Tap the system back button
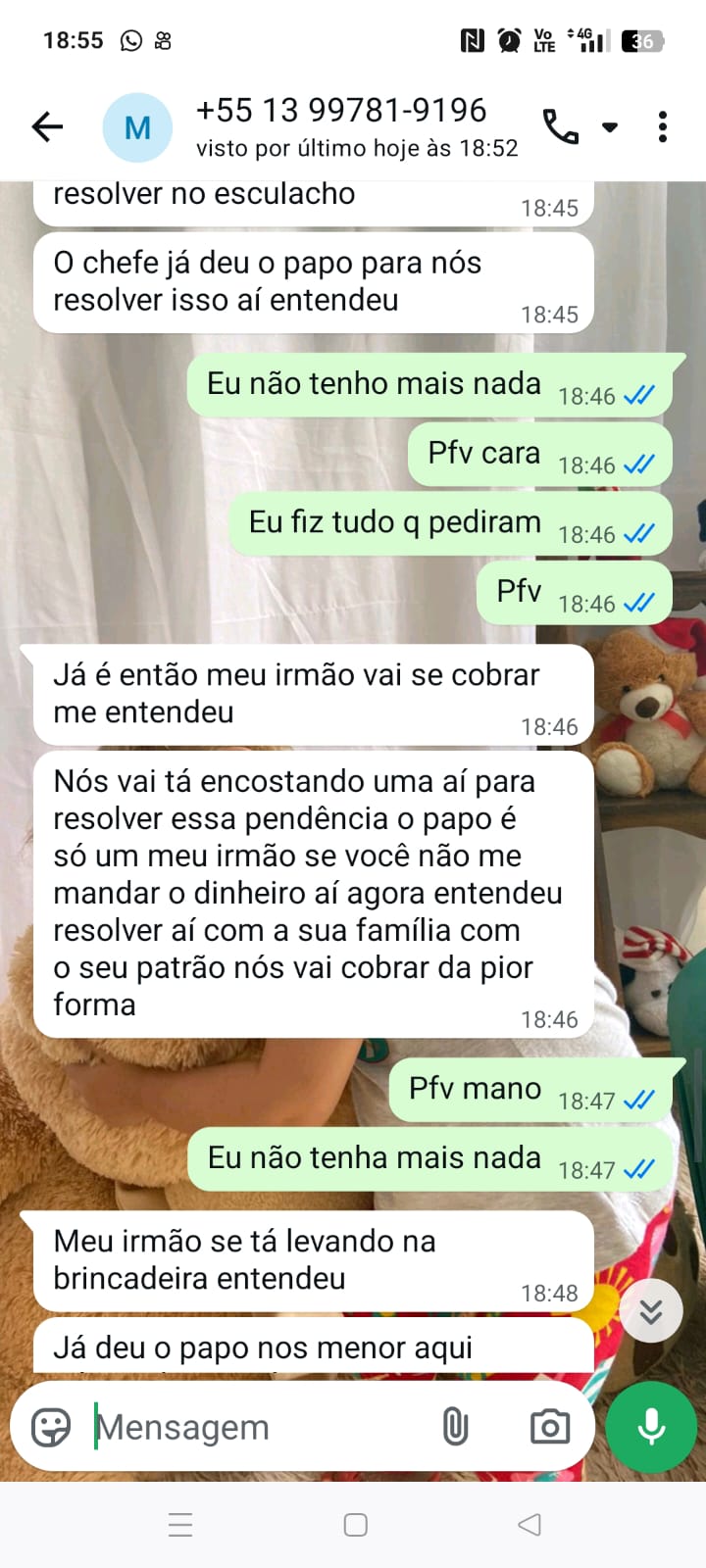Screen dimensions: 706x1568 [529, 1525]
